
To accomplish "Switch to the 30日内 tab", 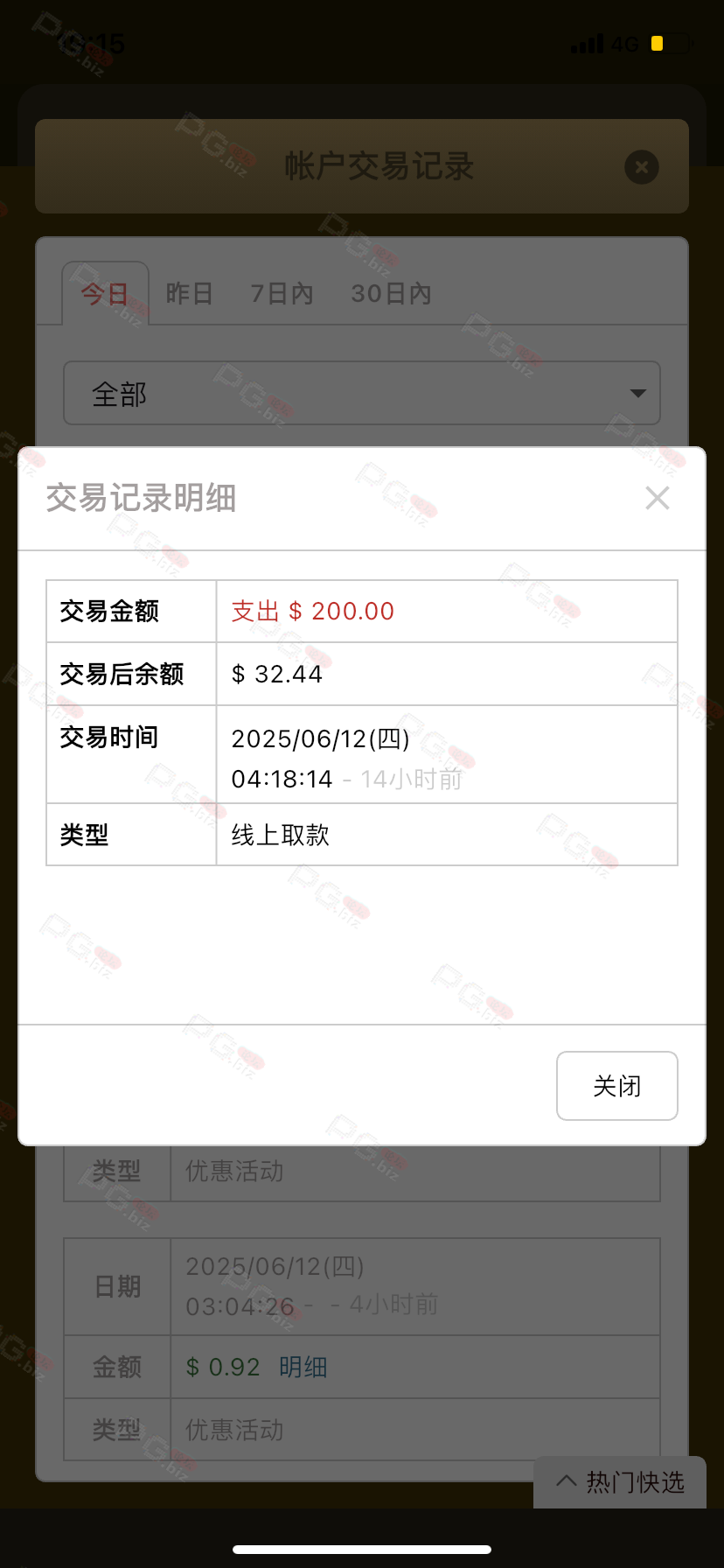I will [x=391, y=293].
